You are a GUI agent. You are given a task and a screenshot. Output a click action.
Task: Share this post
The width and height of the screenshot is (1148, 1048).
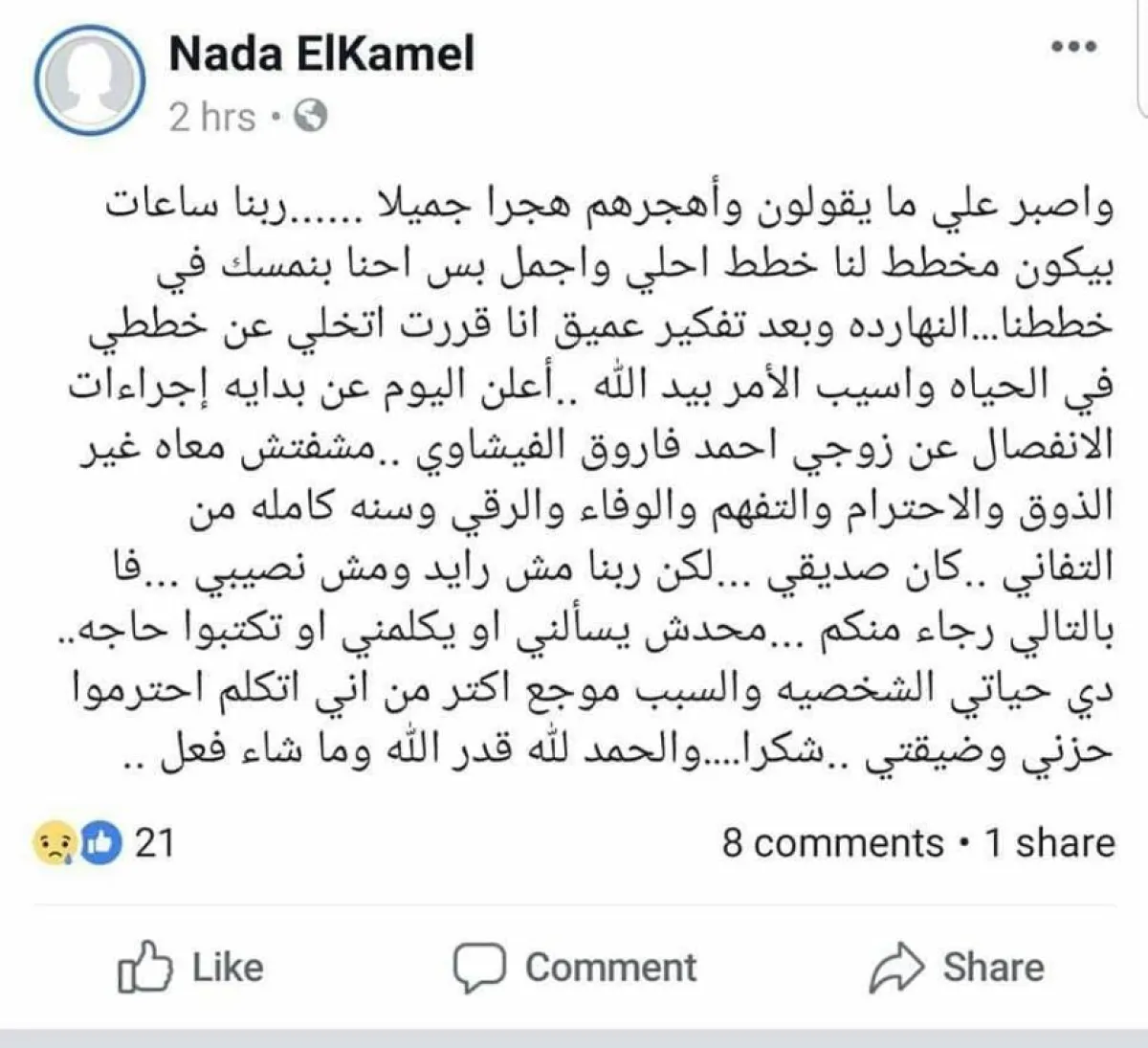[957, 968]
